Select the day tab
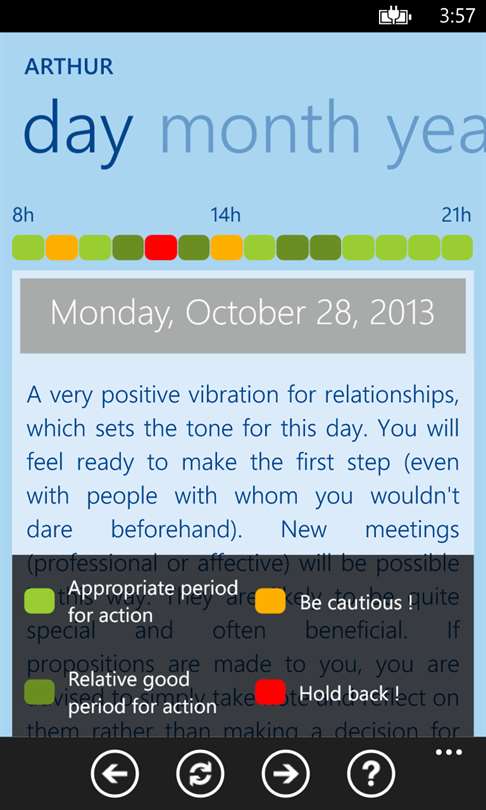 point(78,132)
